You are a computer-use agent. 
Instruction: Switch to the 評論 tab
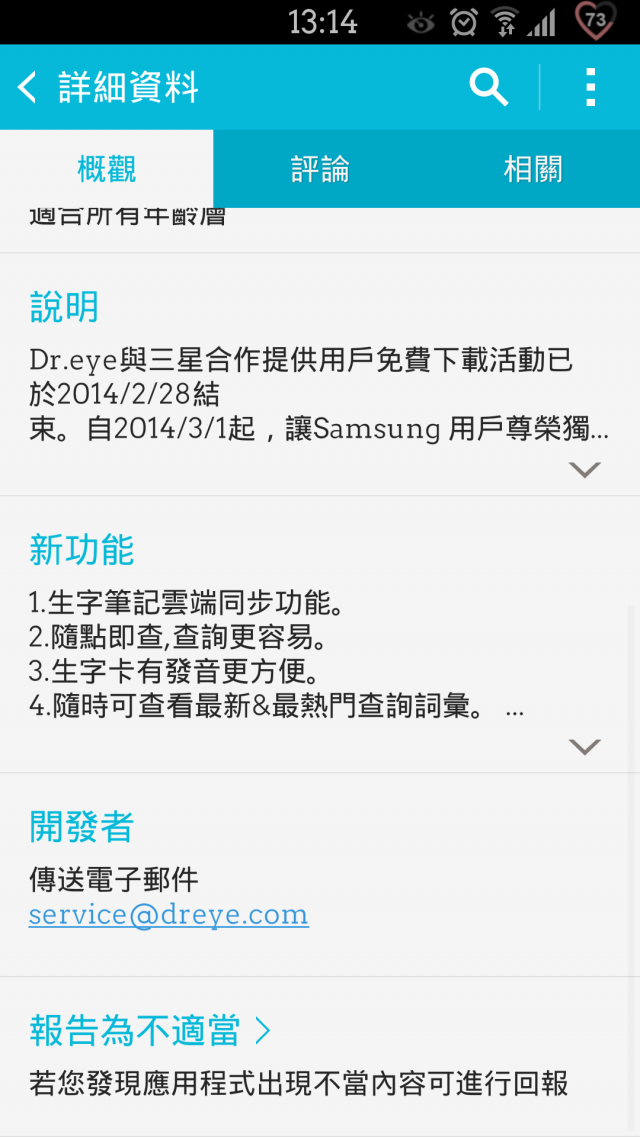point(320,169)
